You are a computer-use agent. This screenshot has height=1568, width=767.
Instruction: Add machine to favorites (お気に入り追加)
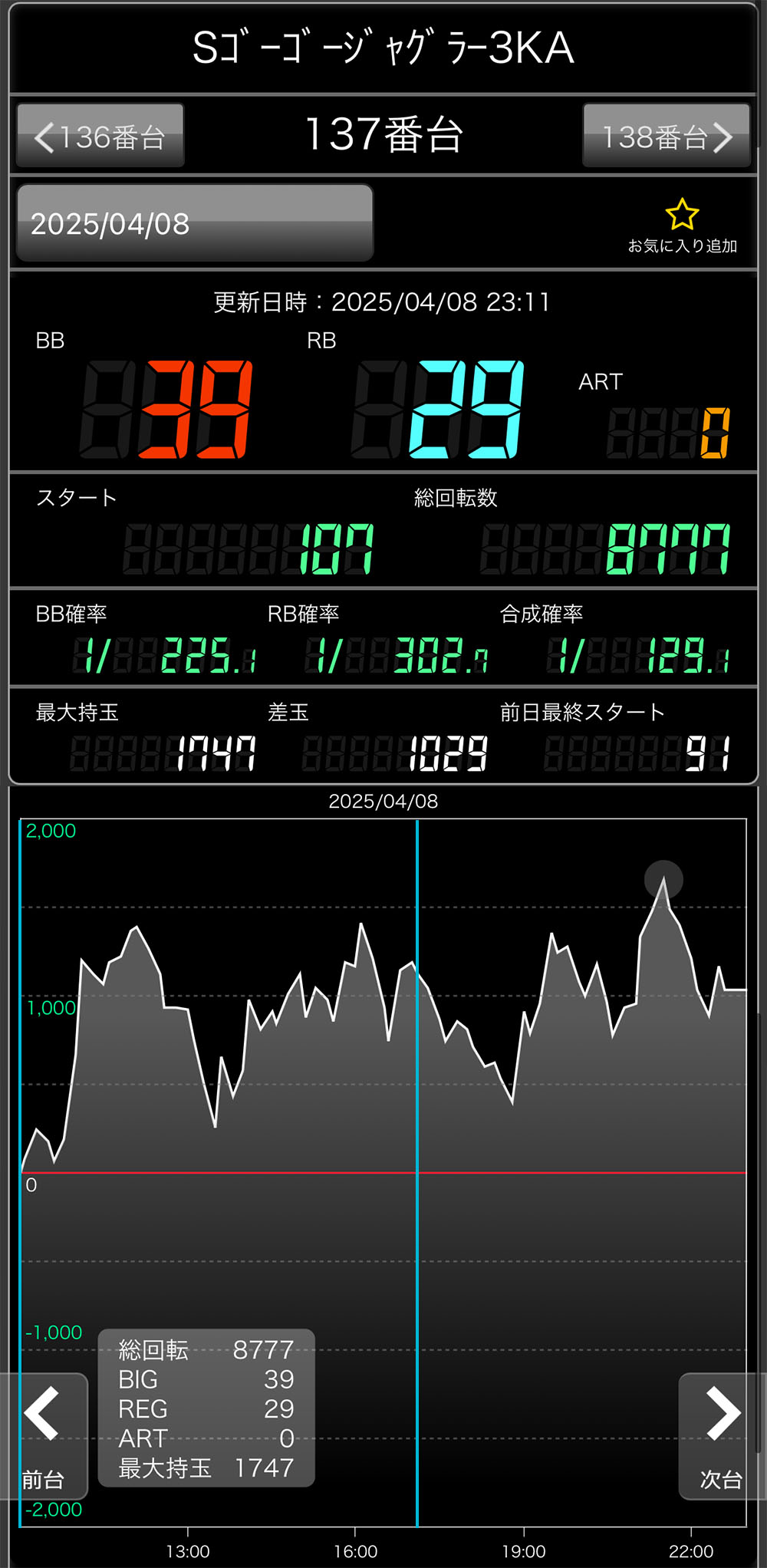pyautogui.click(x=682, y=226)
